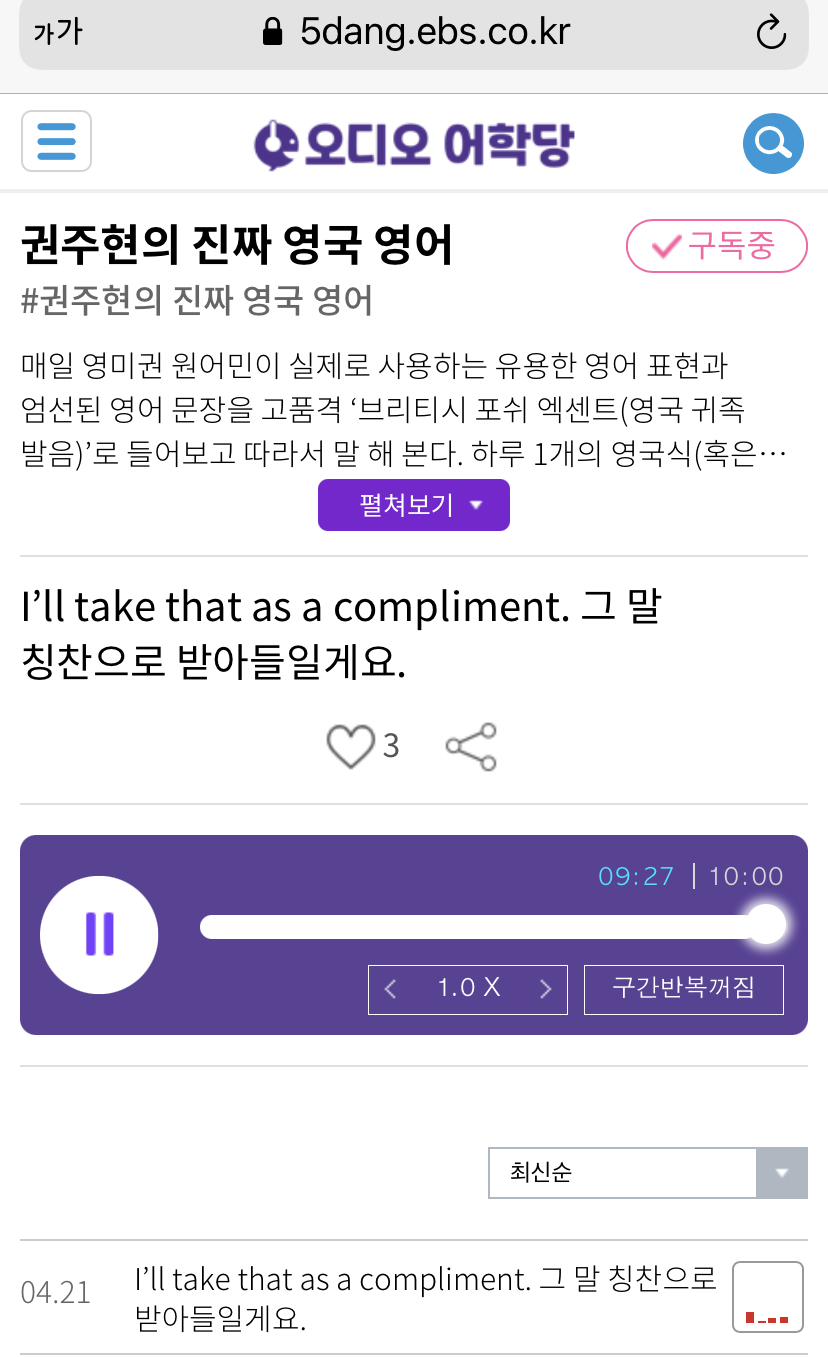Share the episode using the share icon

point(470,745)
